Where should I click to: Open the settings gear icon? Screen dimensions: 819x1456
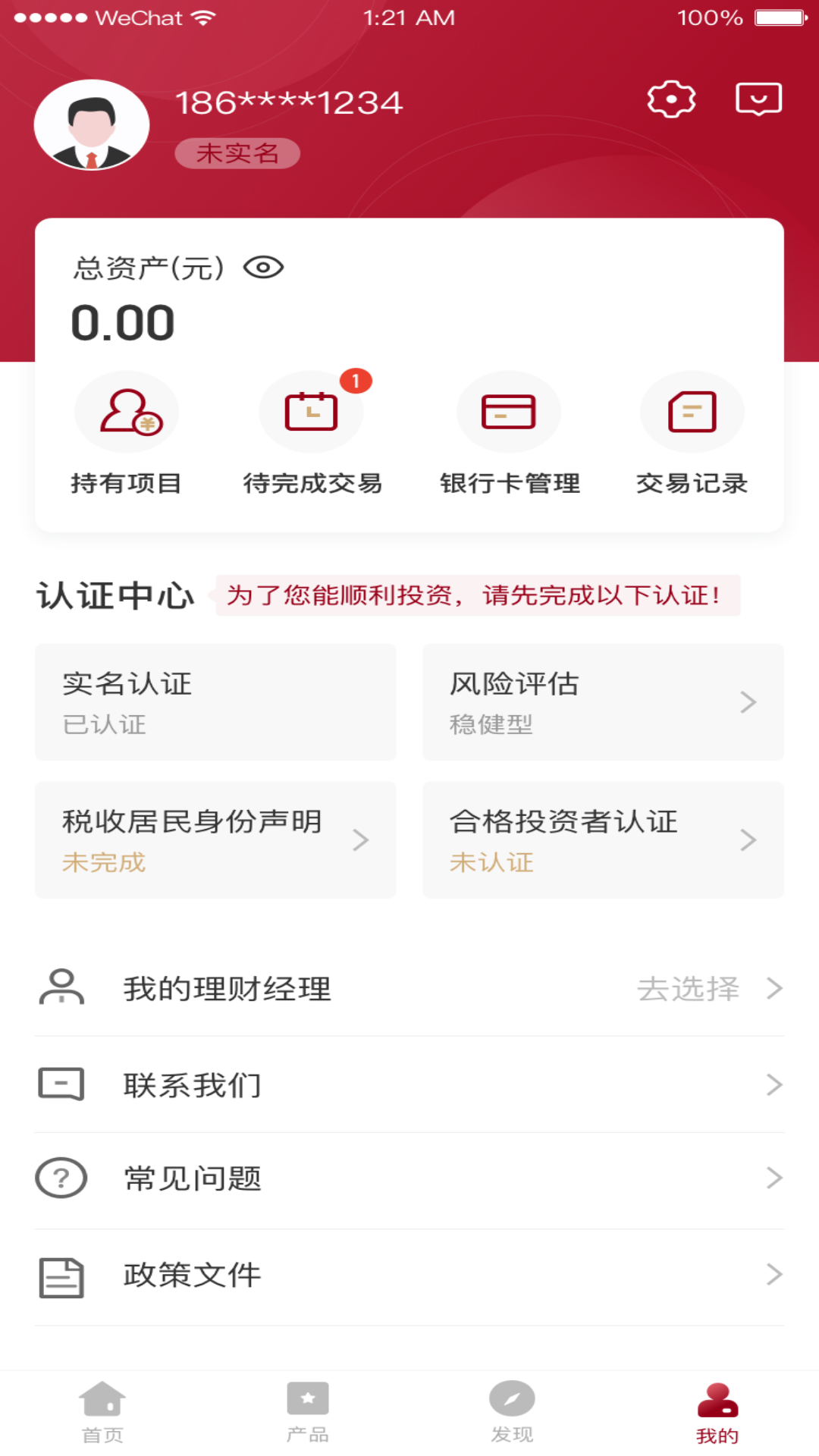[x=670, y=97]
